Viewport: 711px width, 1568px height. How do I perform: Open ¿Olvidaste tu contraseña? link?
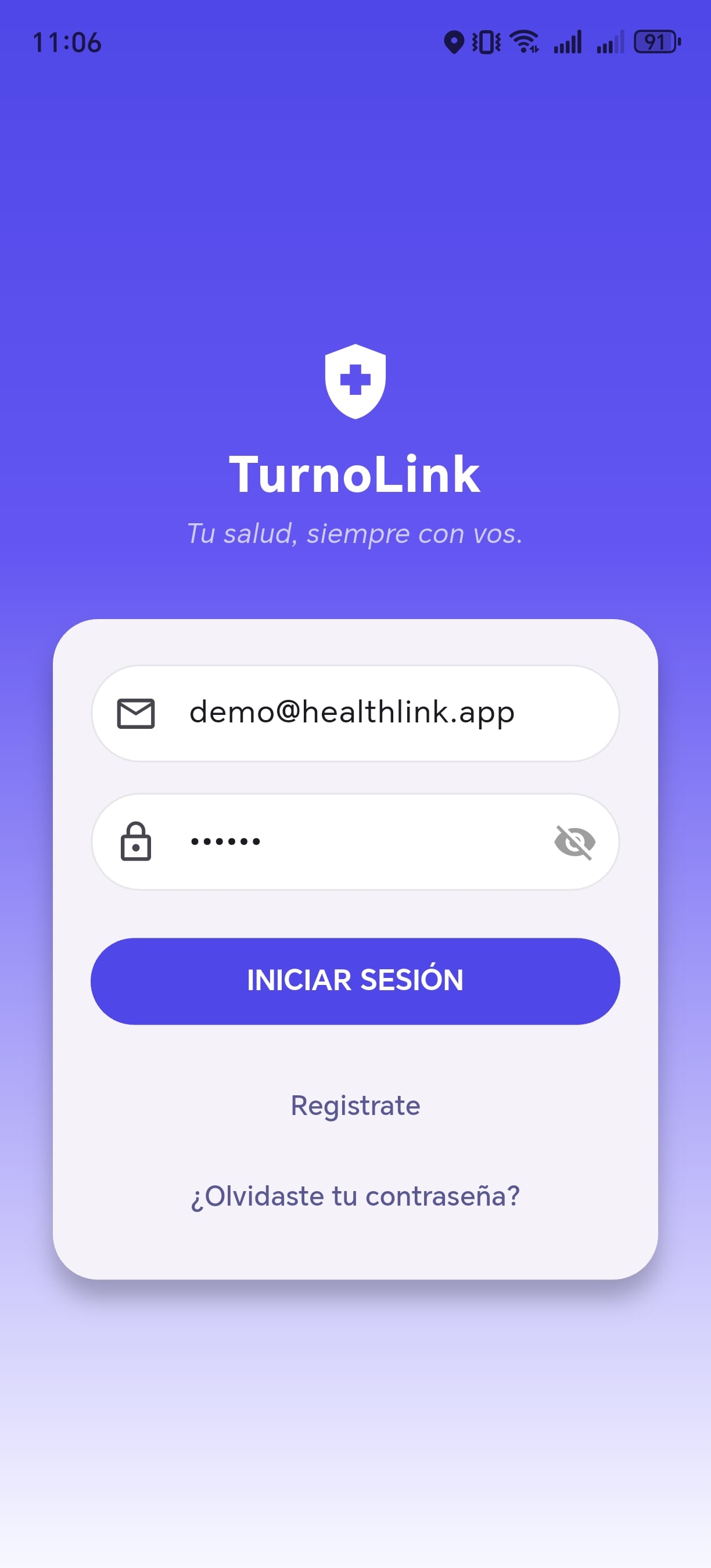[355, 1196]
